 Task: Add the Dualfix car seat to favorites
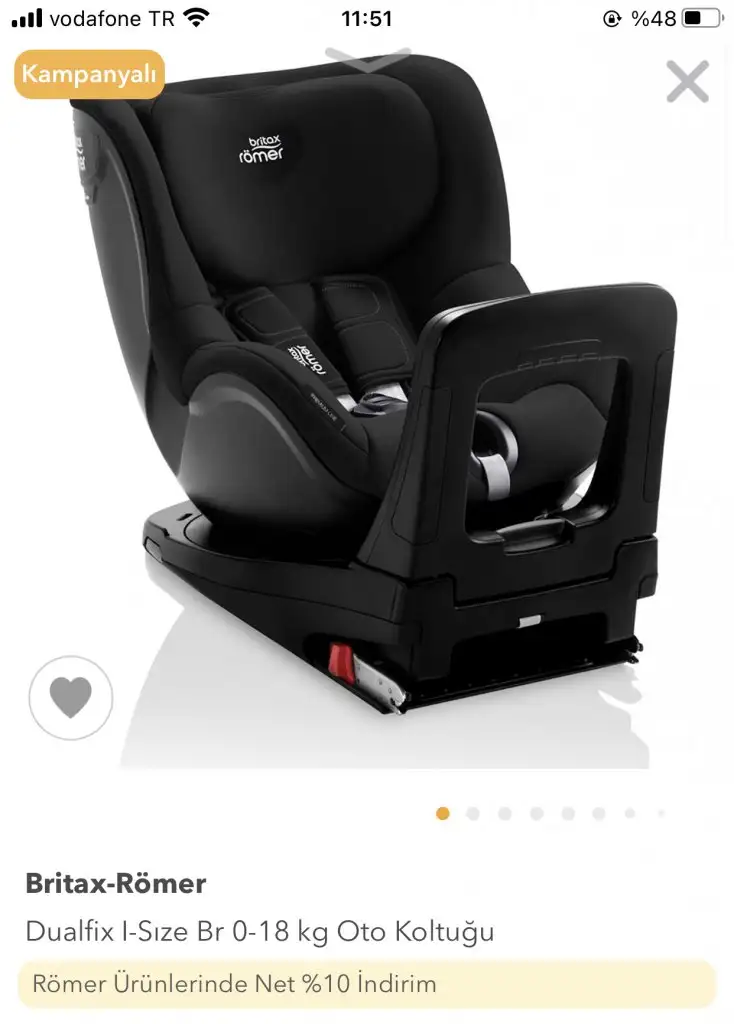71,697
